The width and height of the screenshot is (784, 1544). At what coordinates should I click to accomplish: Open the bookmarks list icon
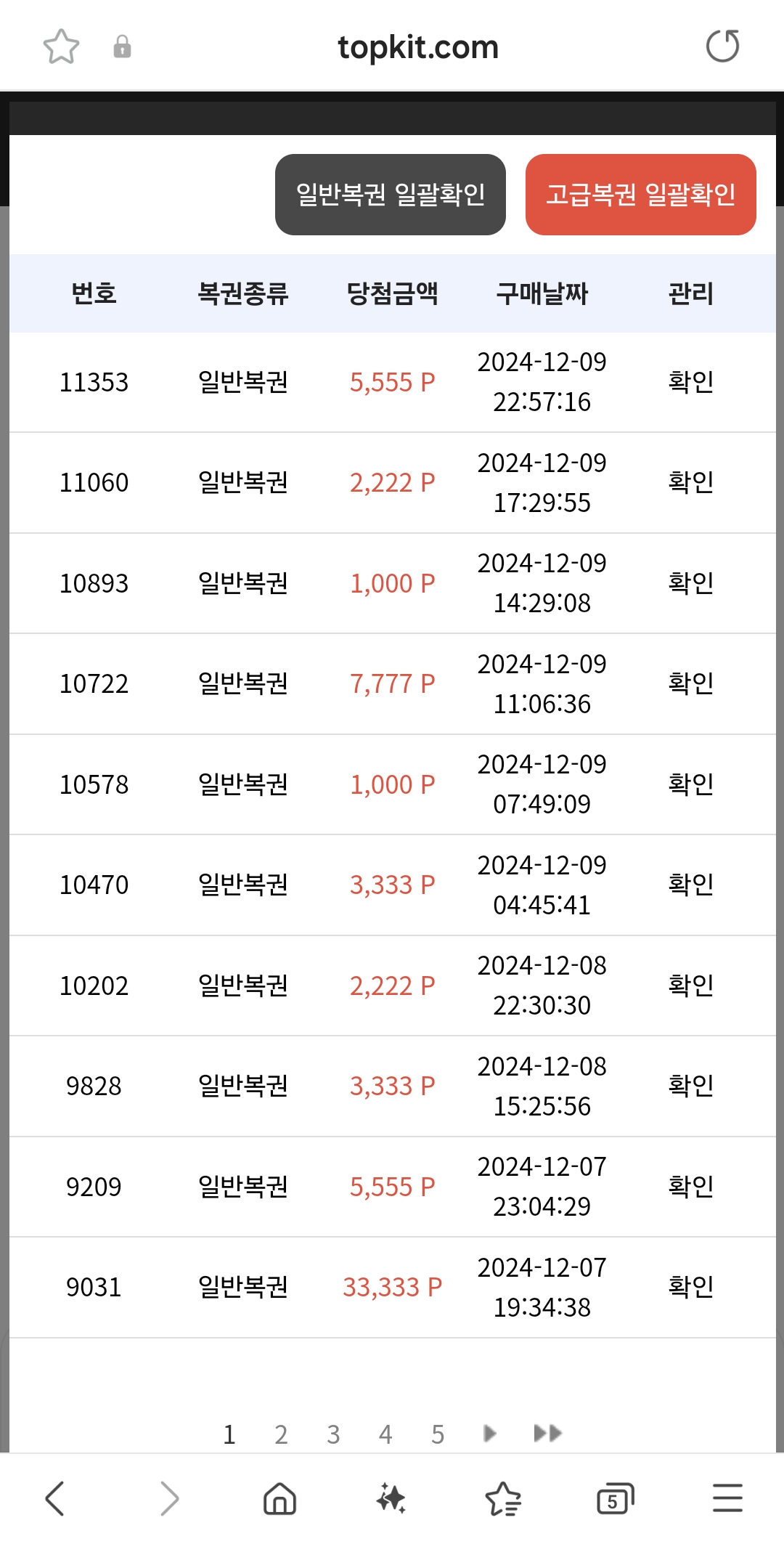[503, 1498]
